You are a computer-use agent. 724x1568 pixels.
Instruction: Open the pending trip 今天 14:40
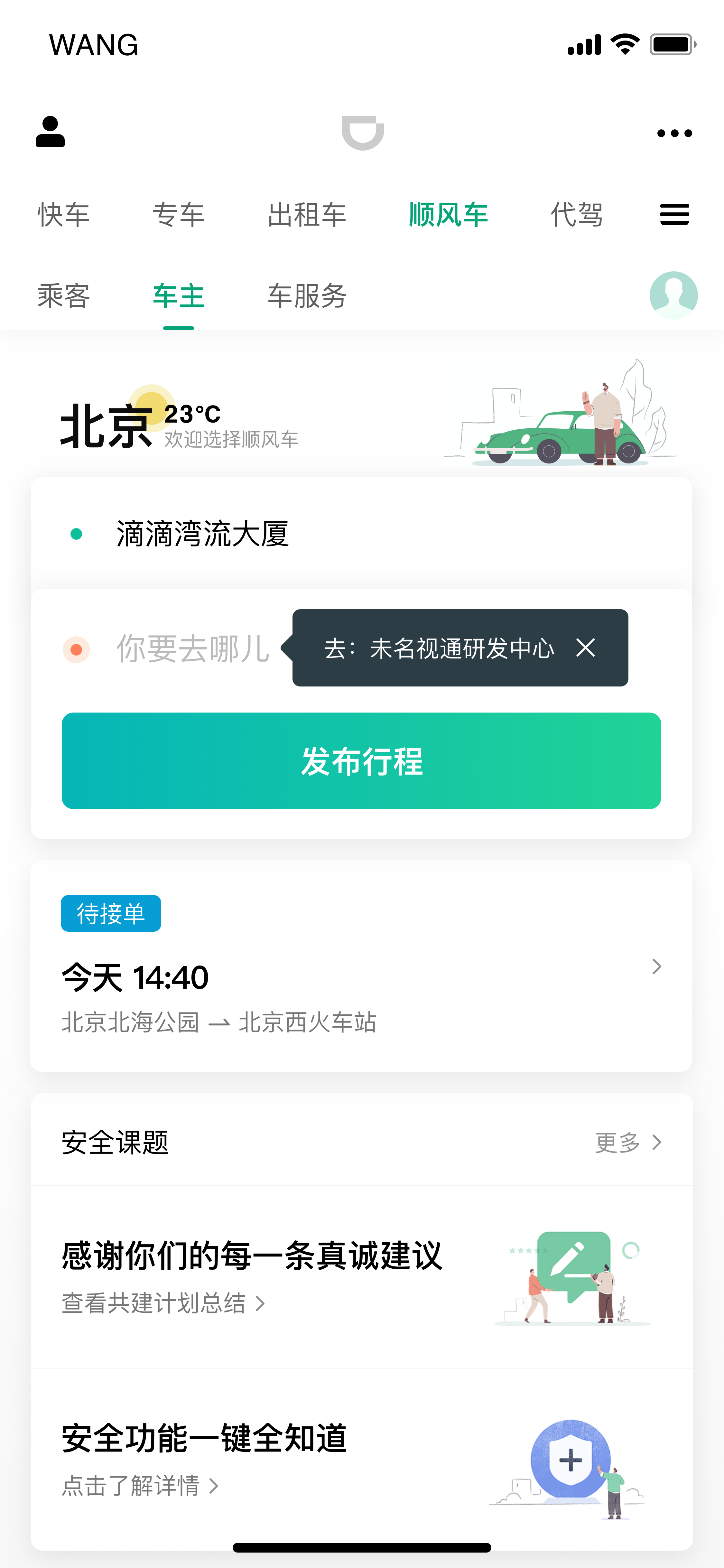click(x=361, y=966)
